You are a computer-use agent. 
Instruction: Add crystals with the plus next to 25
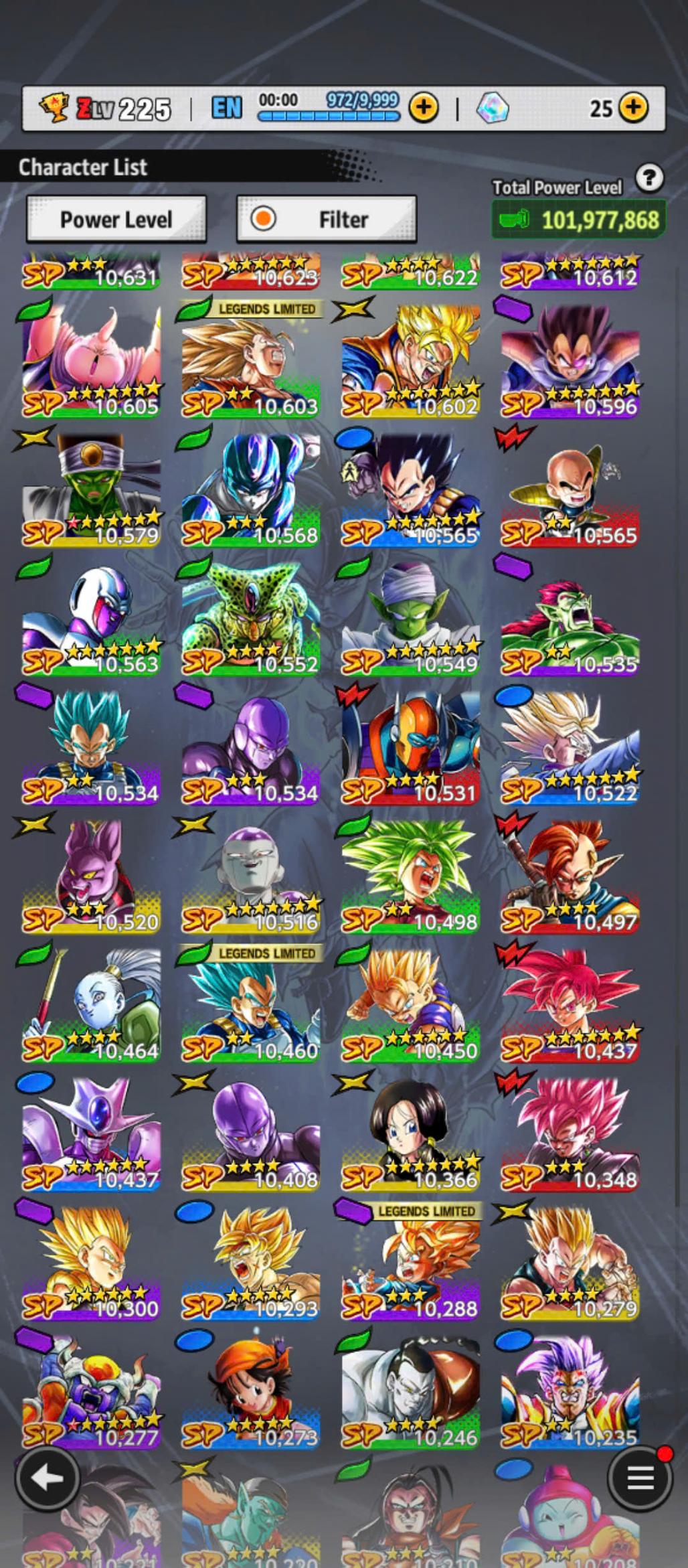click(632, 107)
